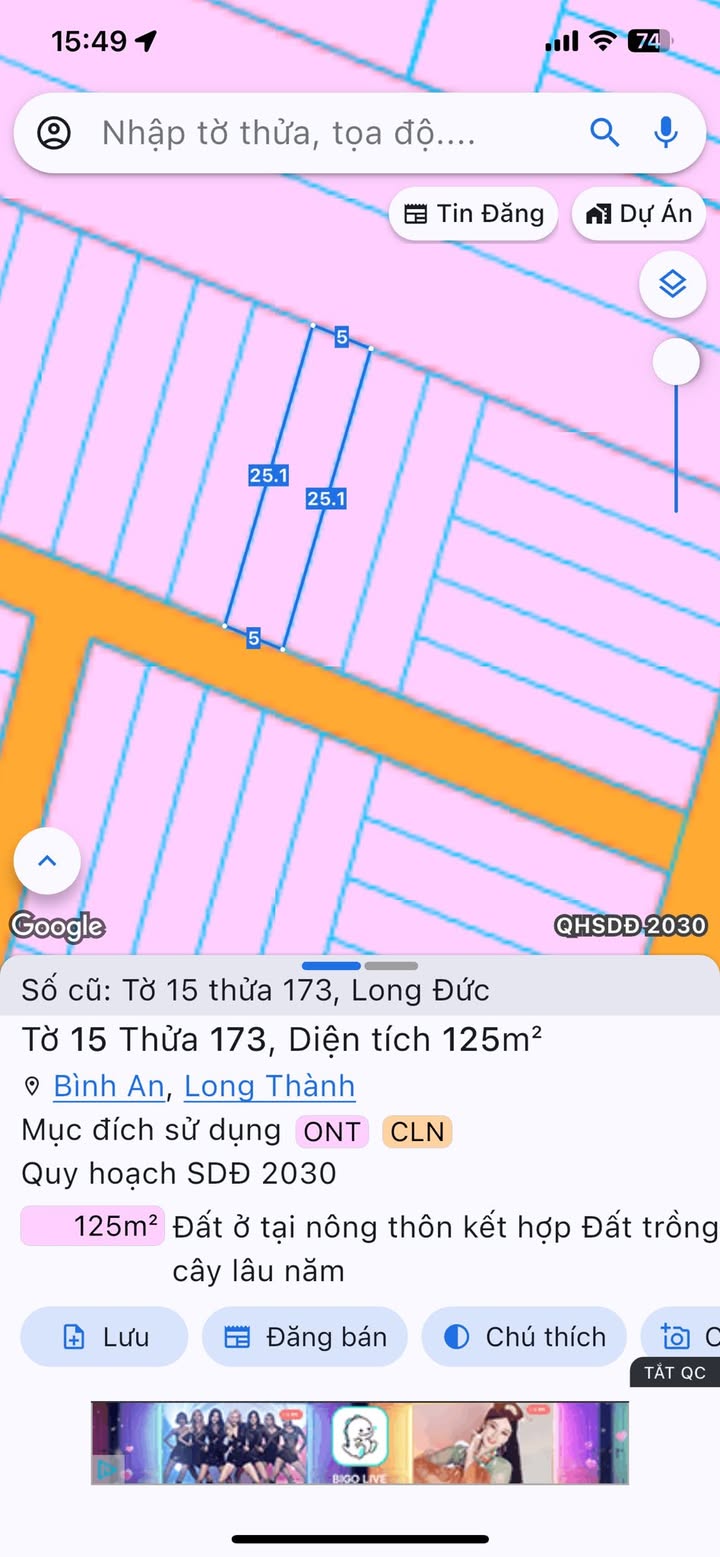The height and width of the screenshot is (1557, 720).
Task: Open the Tin Đăng listings chip
Action: (x=473, y=214)
